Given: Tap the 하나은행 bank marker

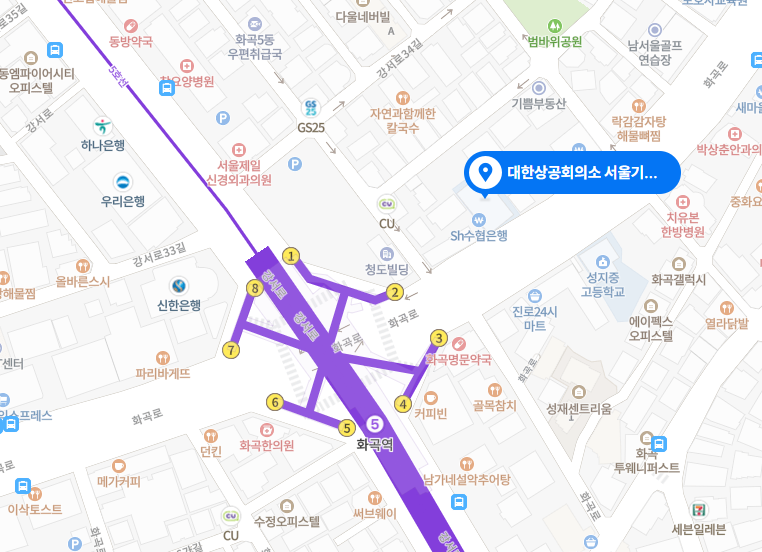Looking at the screenshot, I should pos(102,126).
